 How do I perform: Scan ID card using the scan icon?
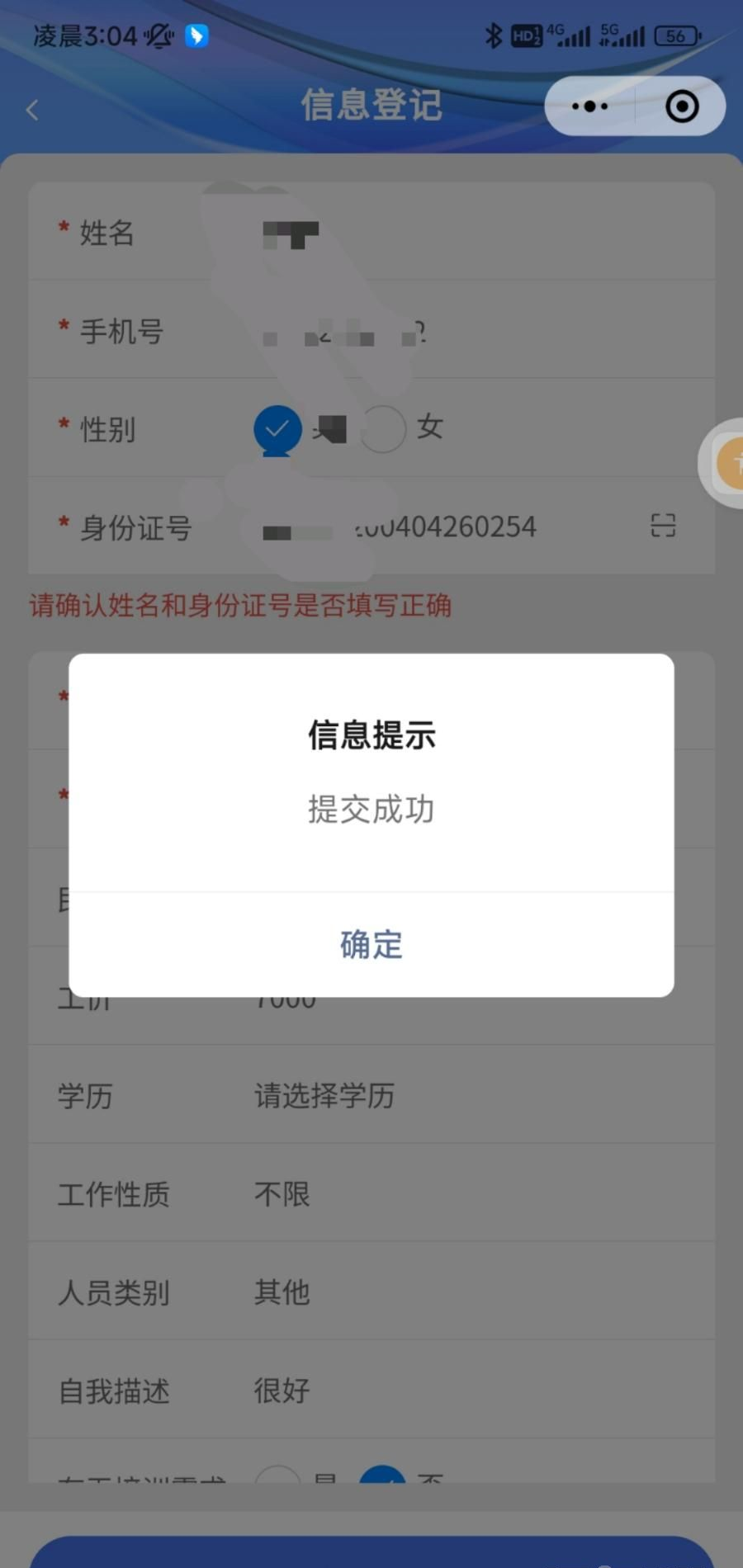tap(663, 526)
